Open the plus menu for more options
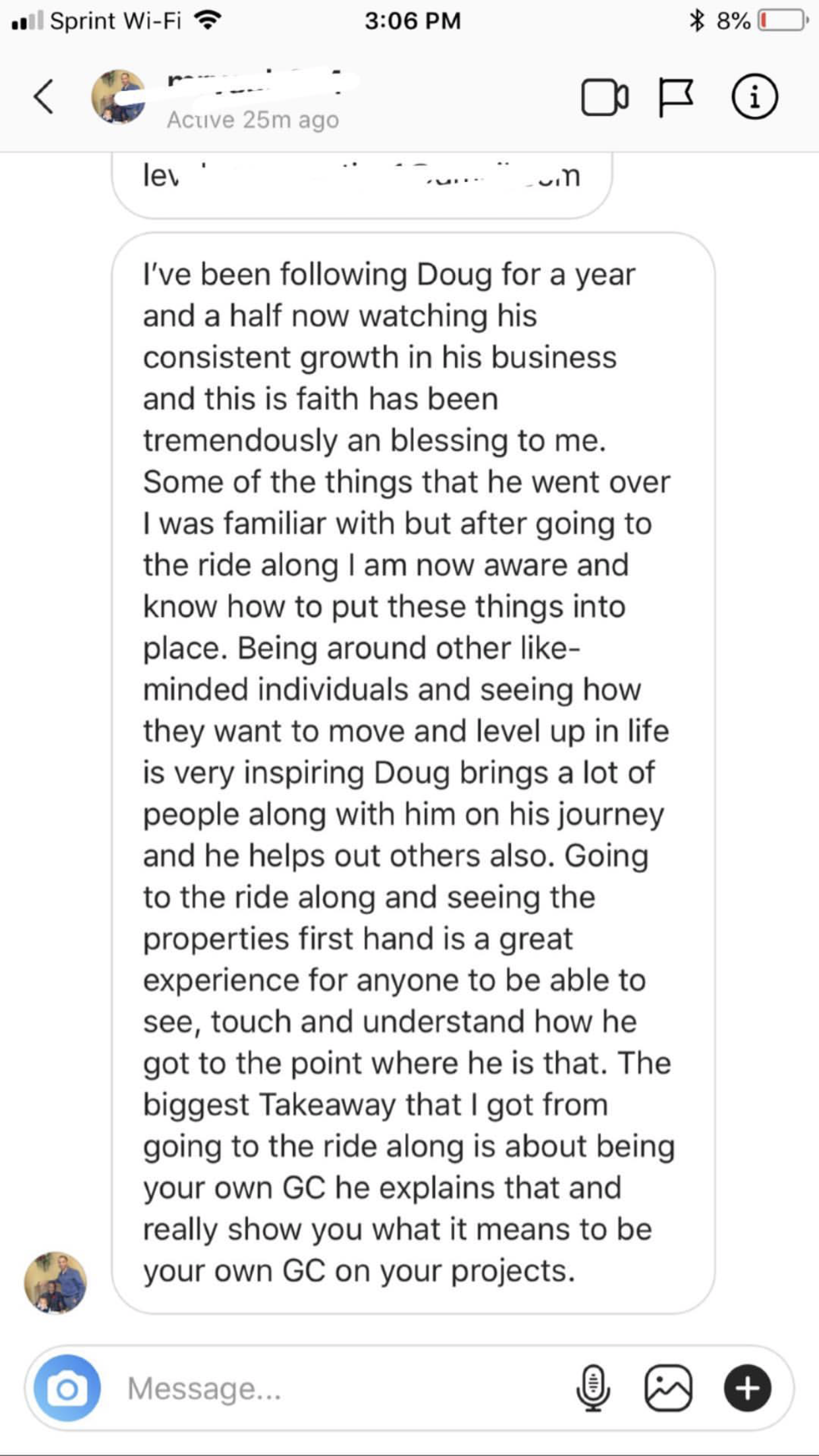This screenshot has width=819, height=1456. click(x=747, y=1388)
